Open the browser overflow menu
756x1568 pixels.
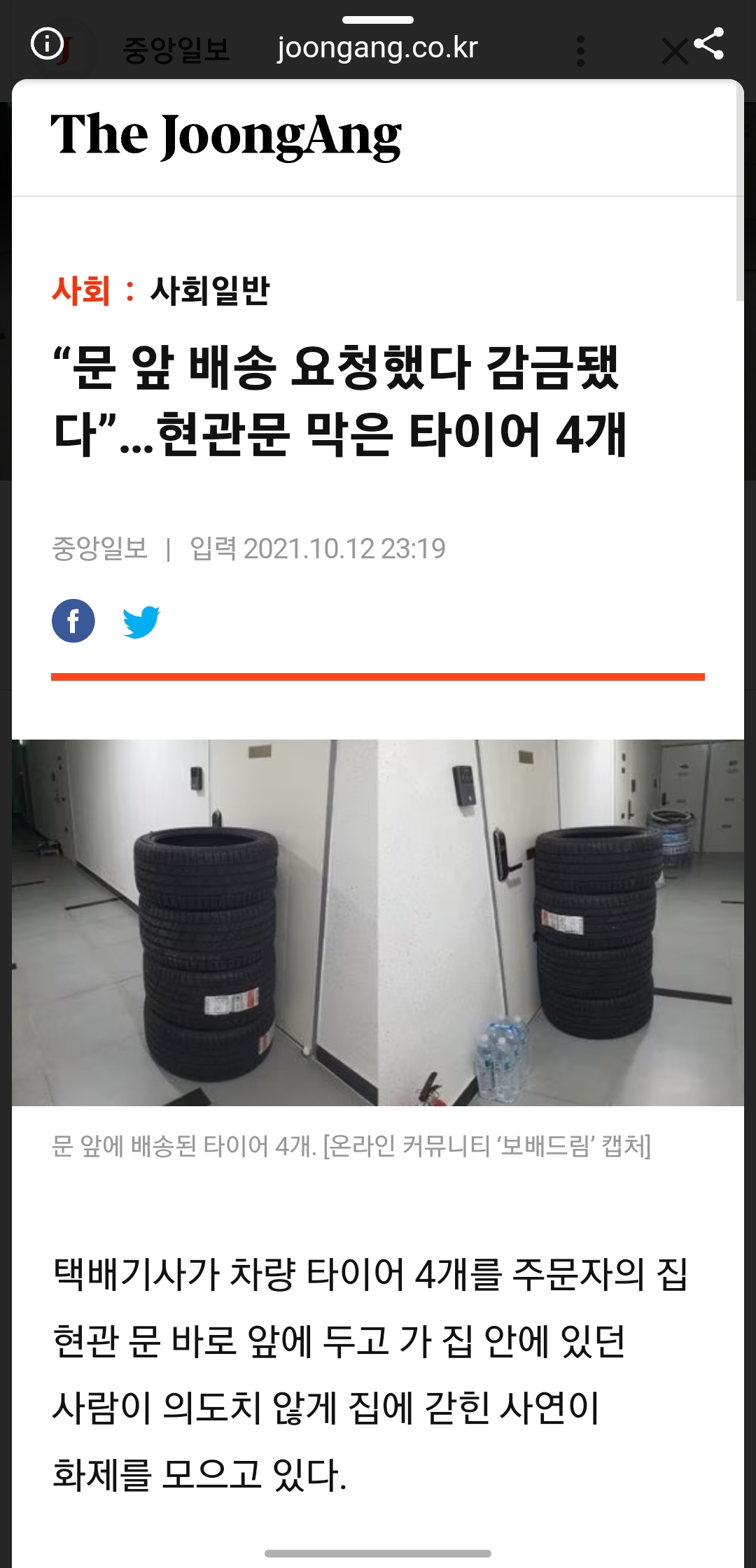coord(580,51)
